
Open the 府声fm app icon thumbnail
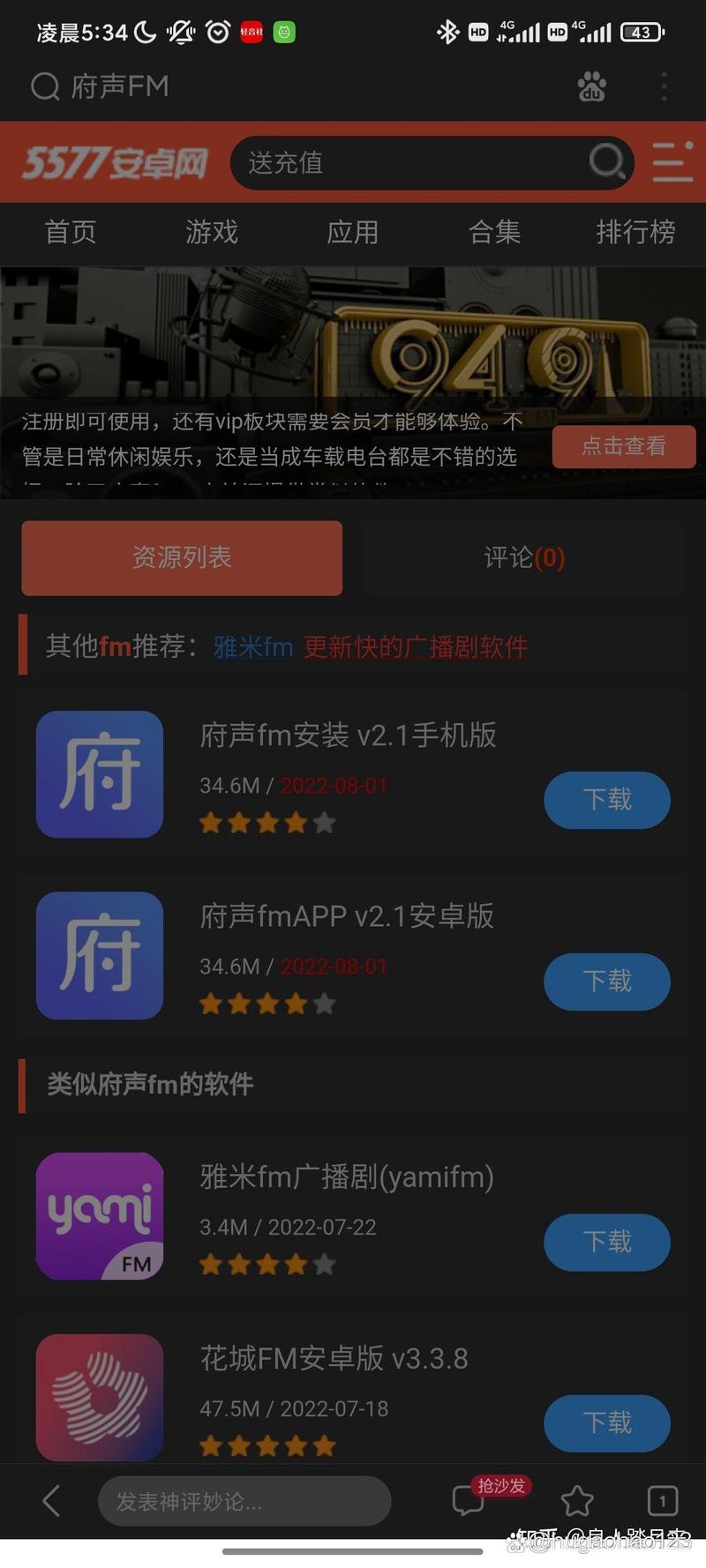[x=99, y=775]
